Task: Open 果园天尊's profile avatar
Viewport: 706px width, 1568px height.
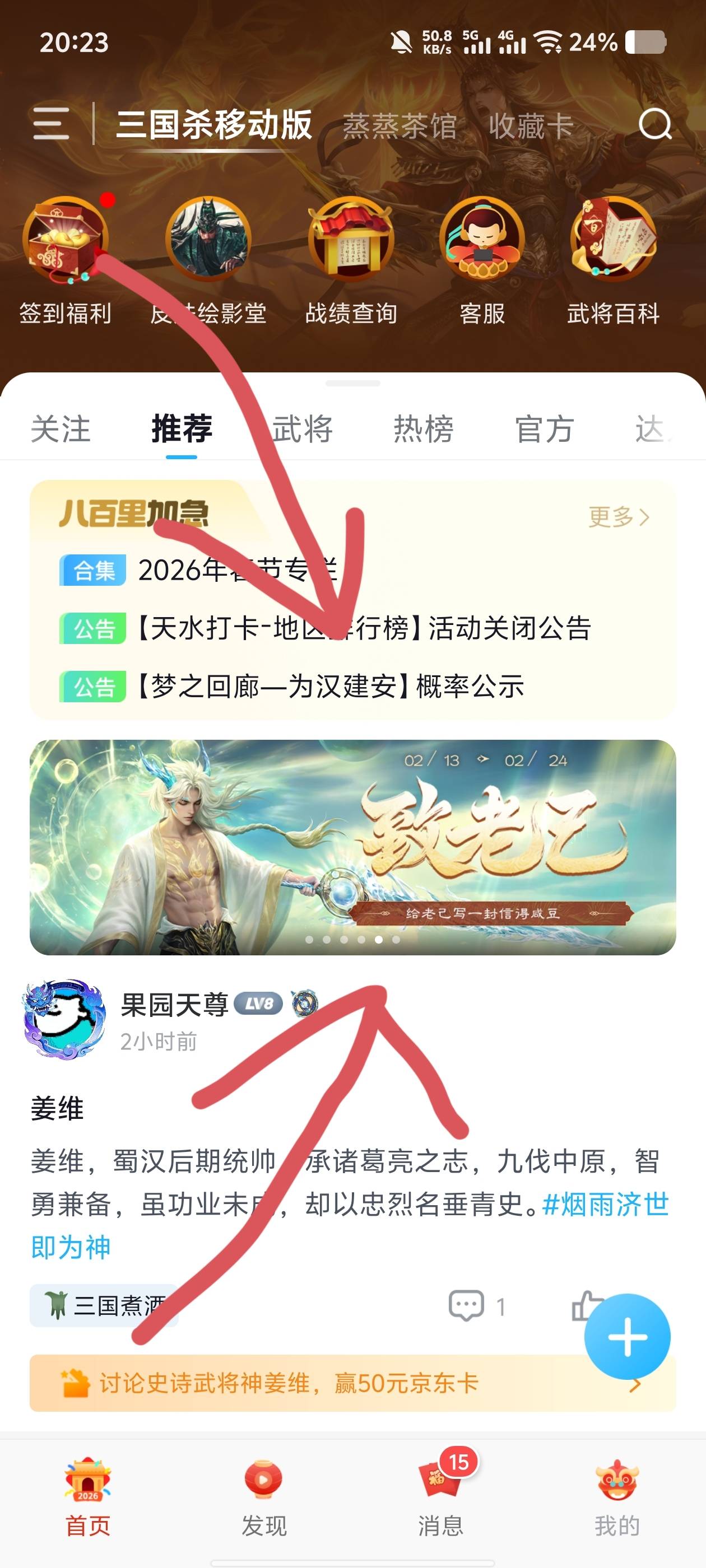Action: (x=64, y=1020)
